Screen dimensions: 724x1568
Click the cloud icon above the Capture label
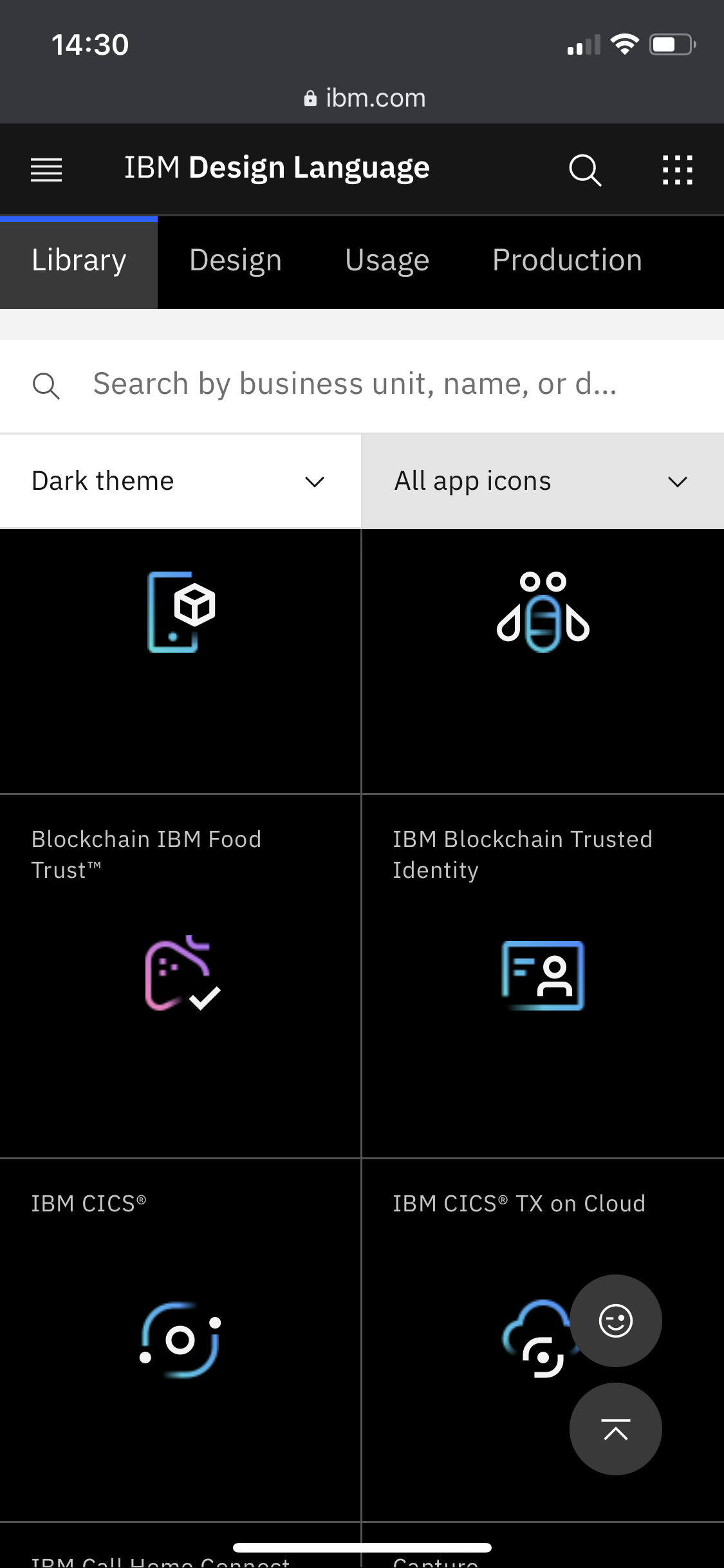(x=539, y=1332)
